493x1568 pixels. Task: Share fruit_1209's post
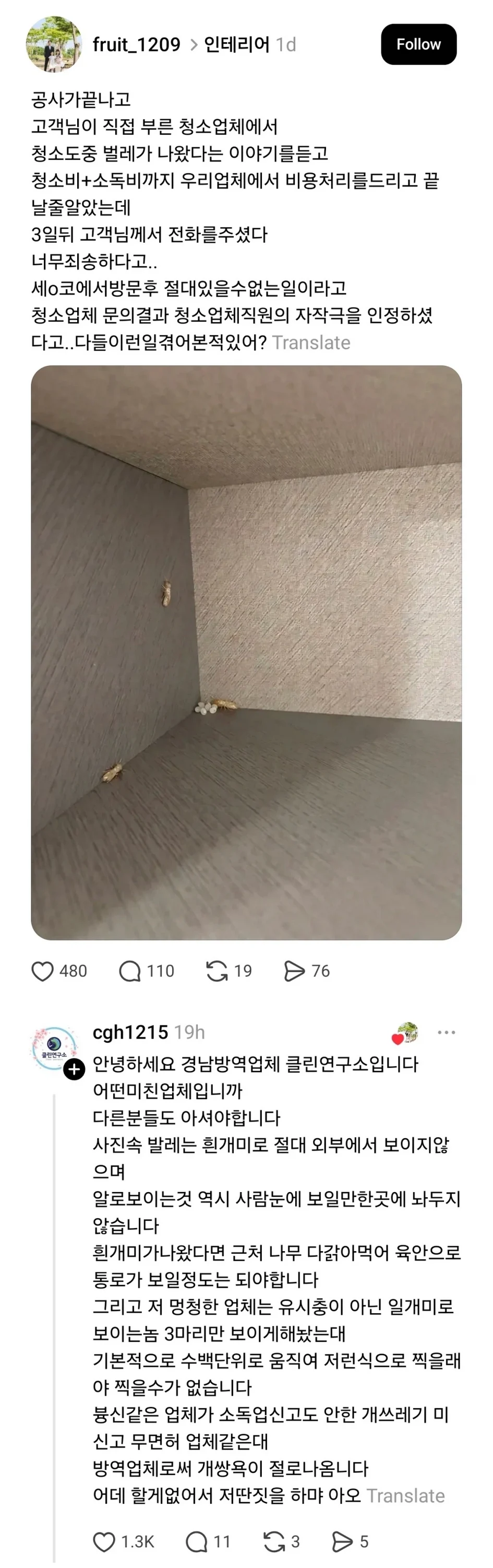(x=294, y=971)
